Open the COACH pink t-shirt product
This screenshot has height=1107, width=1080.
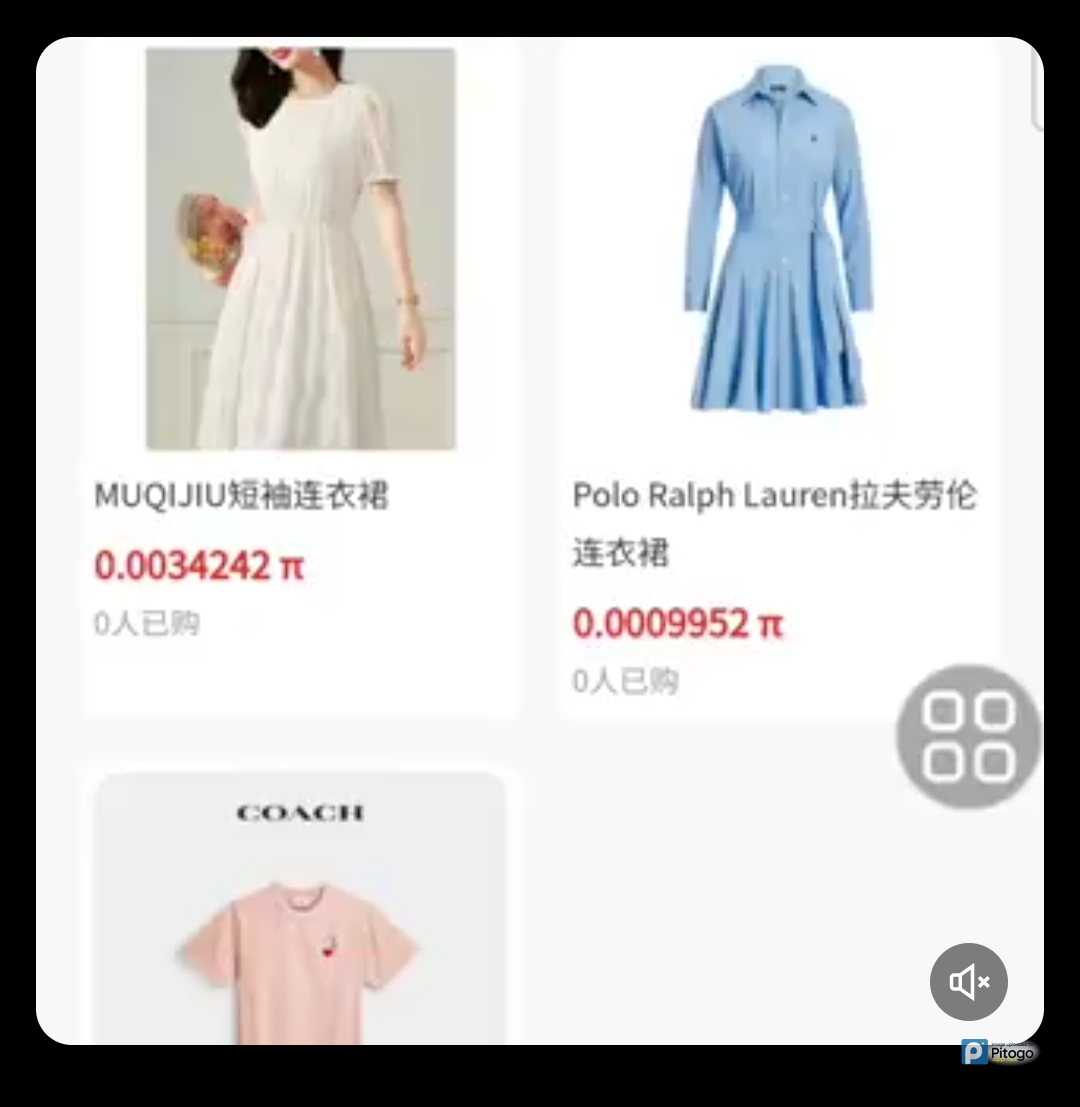pos(300,930)
